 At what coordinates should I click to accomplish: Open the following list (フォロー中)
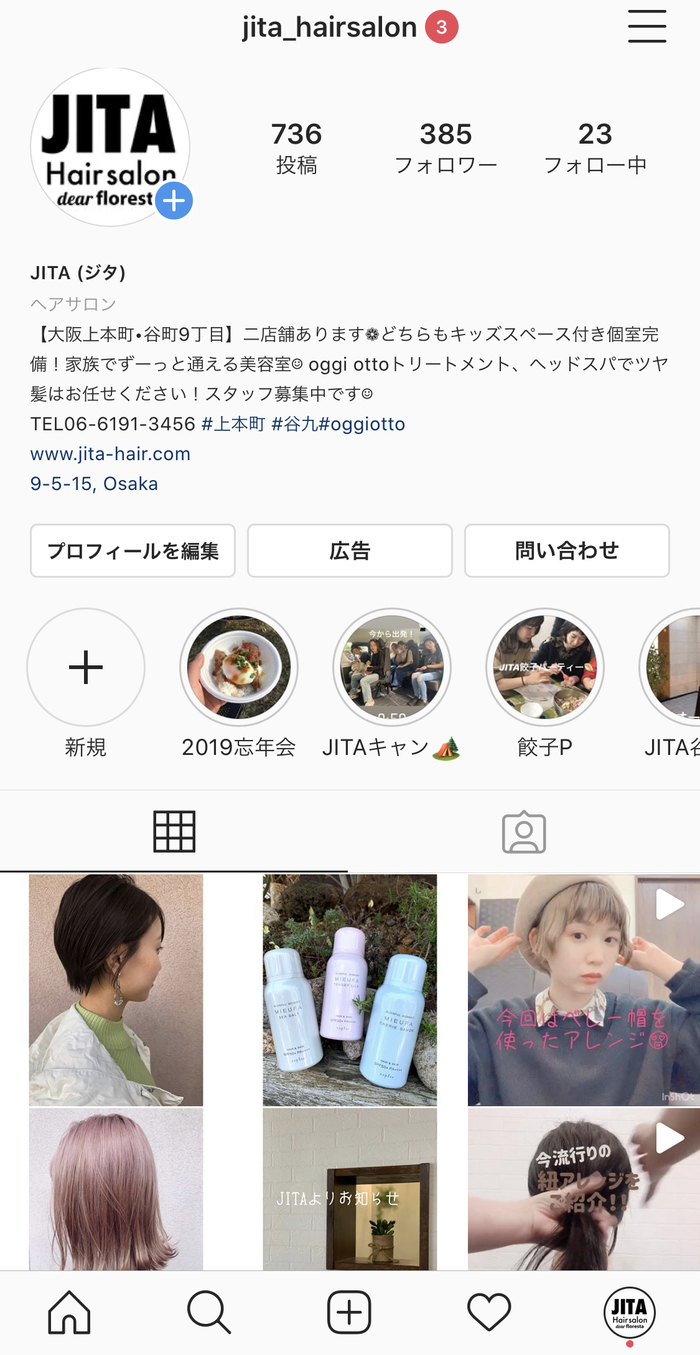(595, 148)
